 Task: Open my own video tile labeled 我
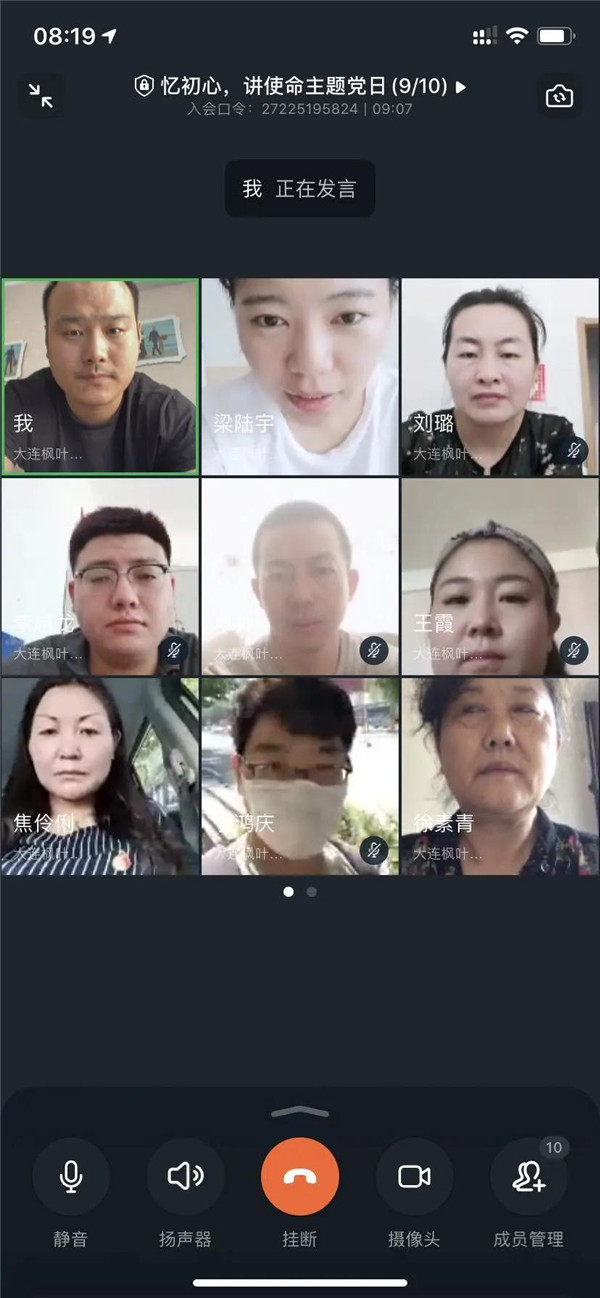point(100,377)
